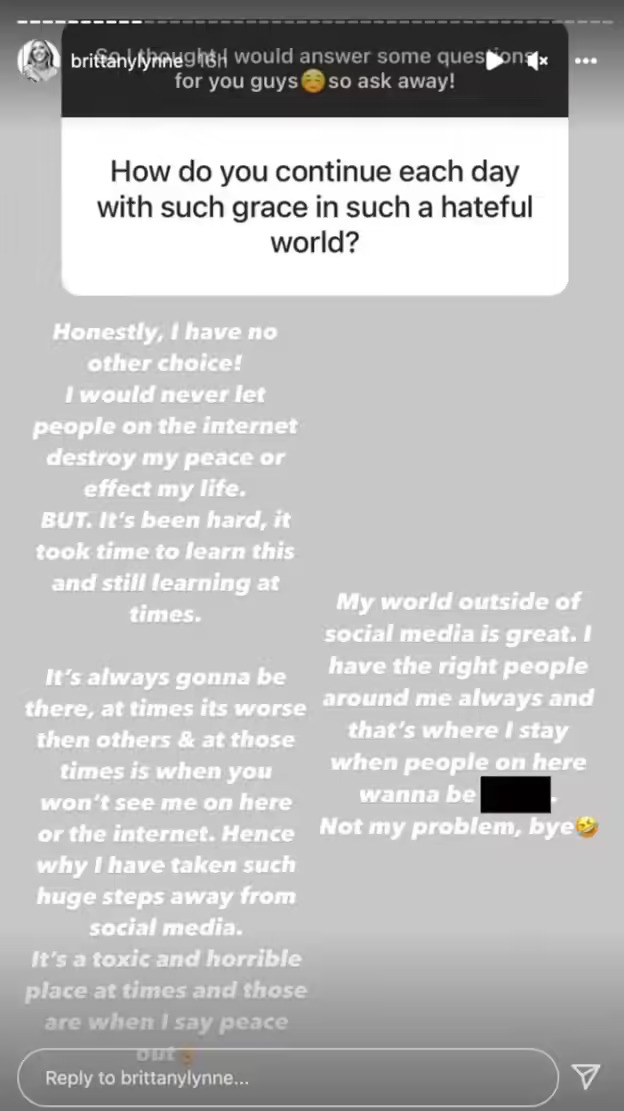Resume story playback with the play icon

tap(495, 61)
